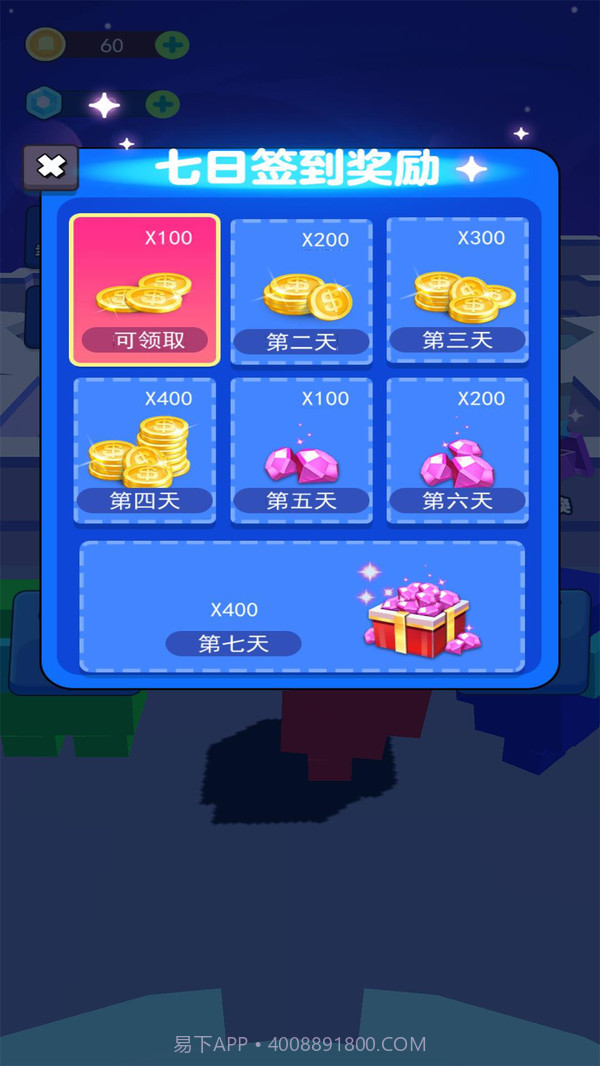Viewport: 600px width, 1066px height.
Task: Open the 第七天 X400 gift box tile
Action: (x=301, y=607)
